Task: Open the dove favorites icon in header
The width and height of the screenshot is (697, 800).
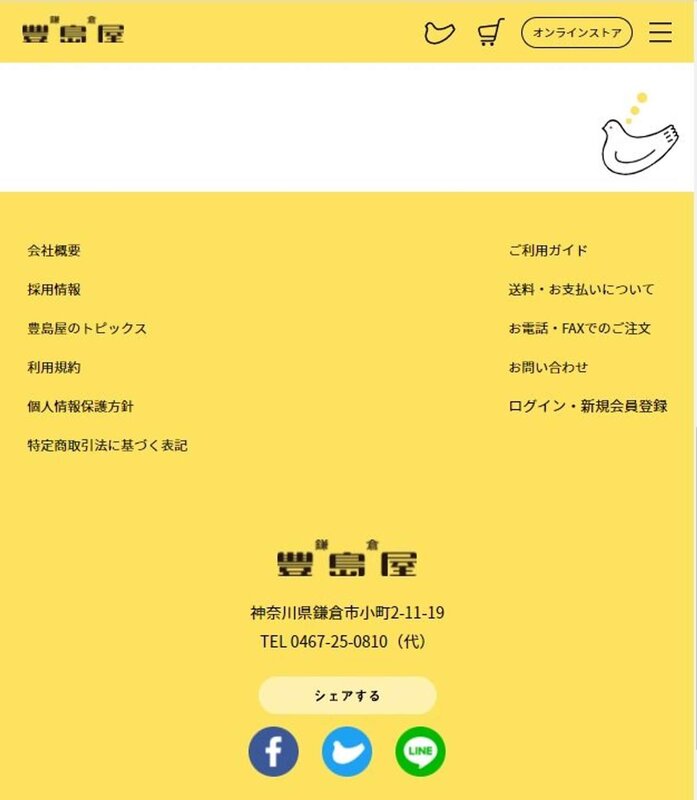Action: click(439, 33)
